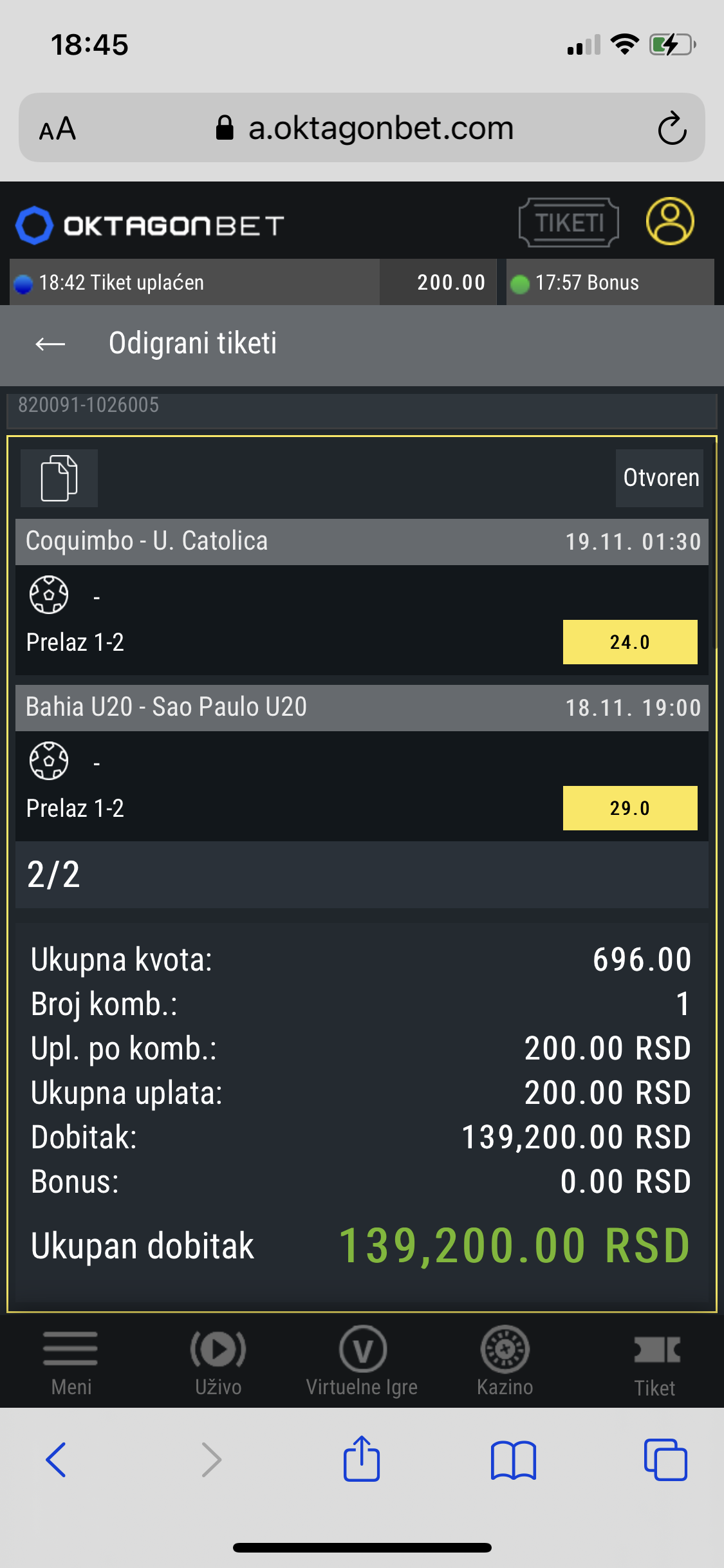Screen dimensions: 724x1568
Task: Open Safari bookmarks
Action: pos(513,1460)
